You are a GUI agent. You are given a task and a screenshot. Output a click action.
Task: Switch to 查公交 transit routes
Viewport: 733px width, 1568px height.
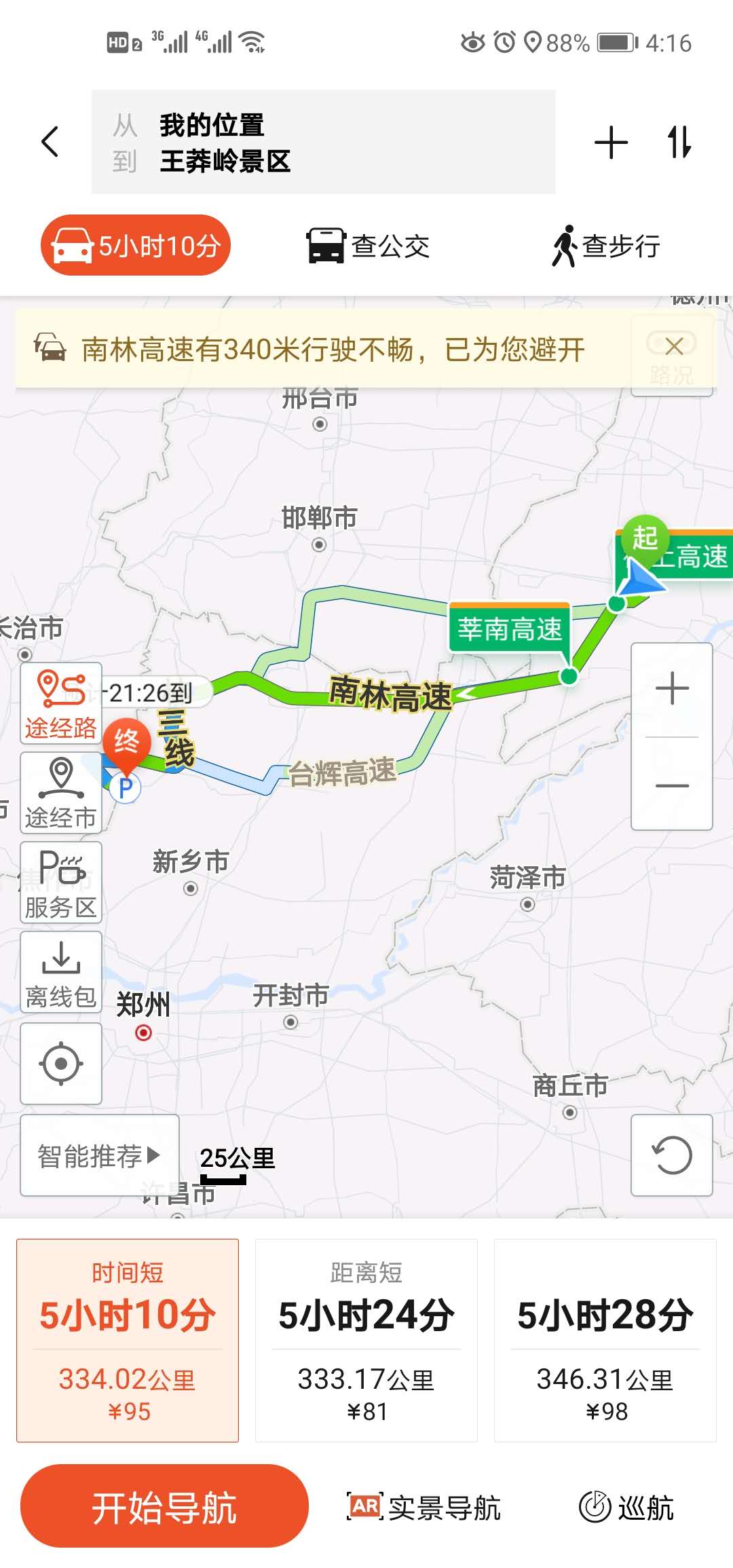[x=369, y=246]
